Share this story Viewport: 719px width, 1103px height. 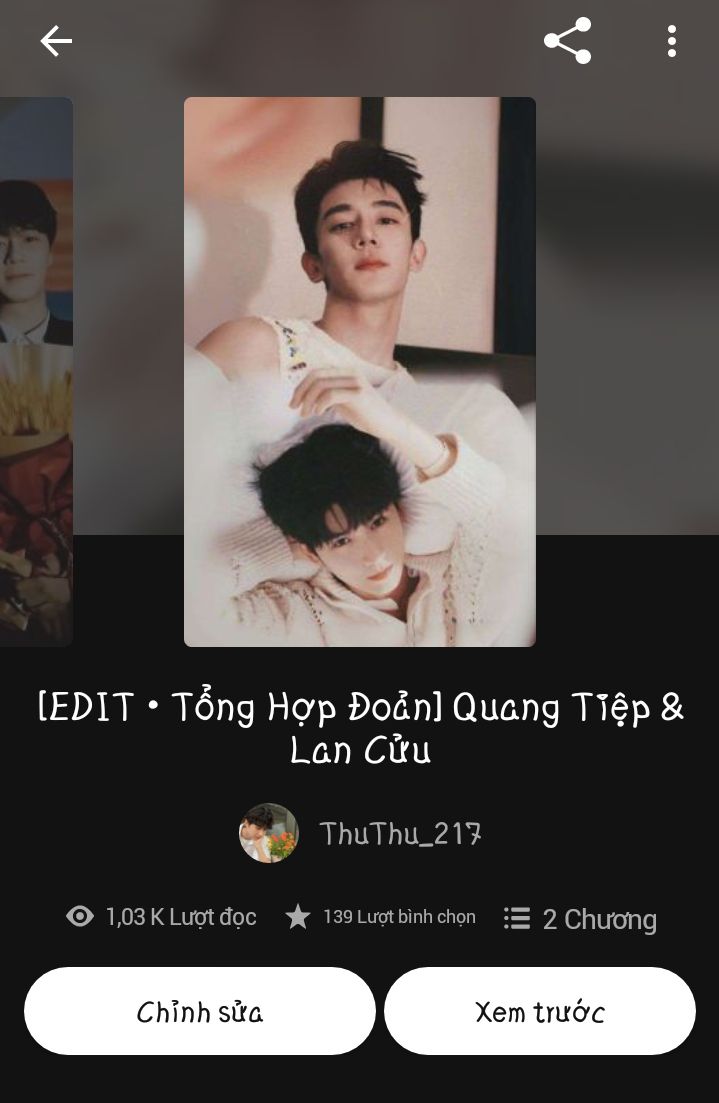click(567, 41)
